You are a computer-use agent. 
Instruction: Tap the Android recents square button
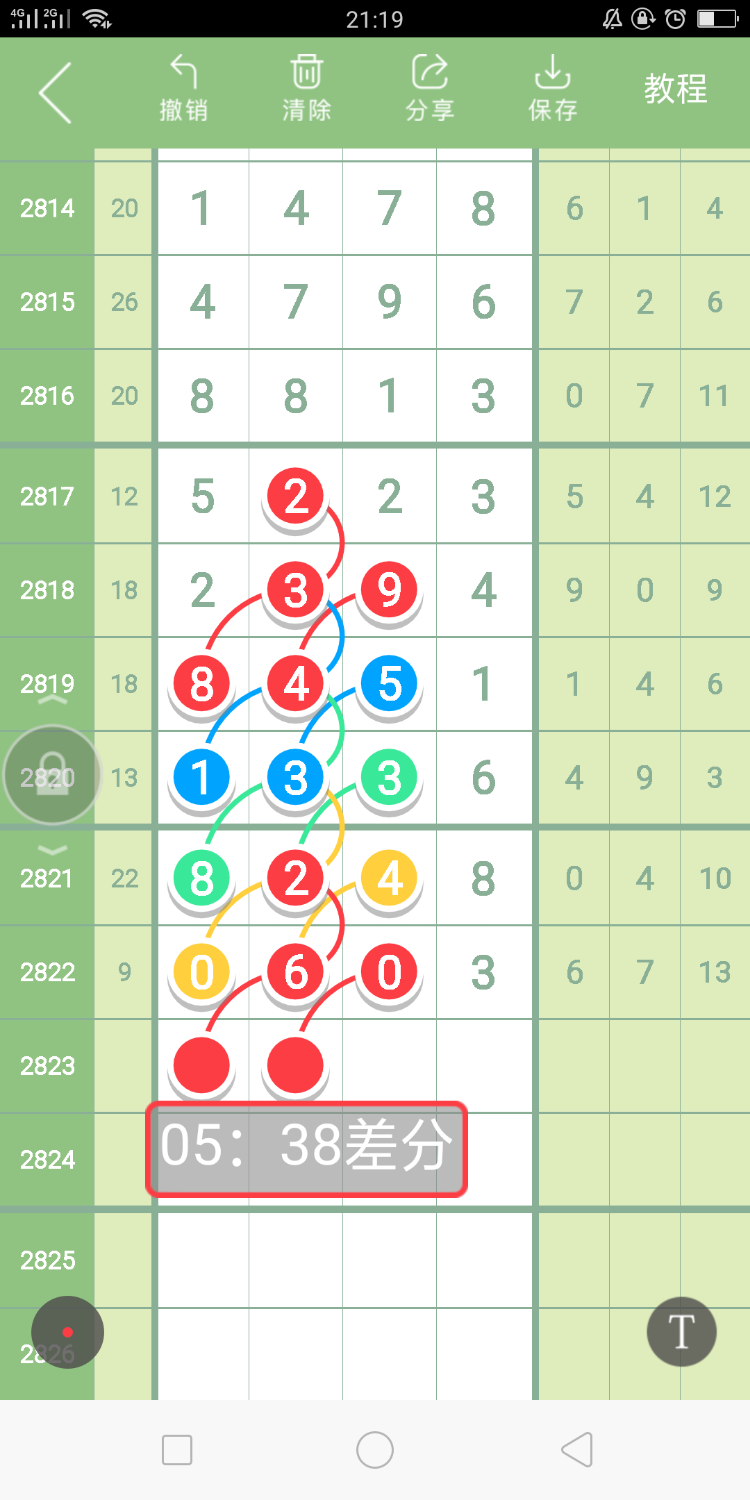[177, 1449]
